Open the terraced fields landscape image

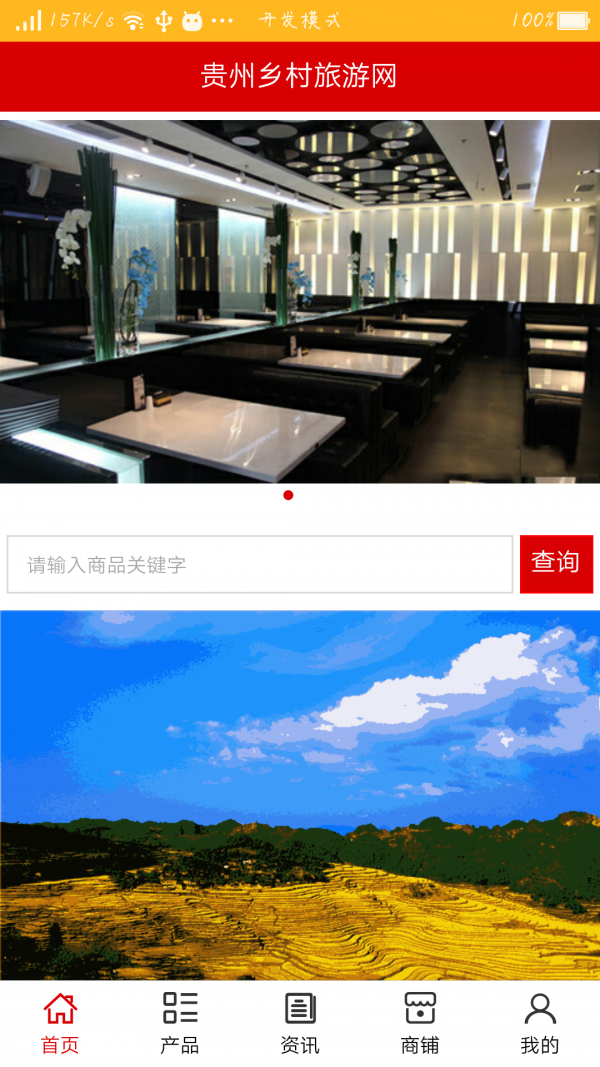[x=300, y=795]
